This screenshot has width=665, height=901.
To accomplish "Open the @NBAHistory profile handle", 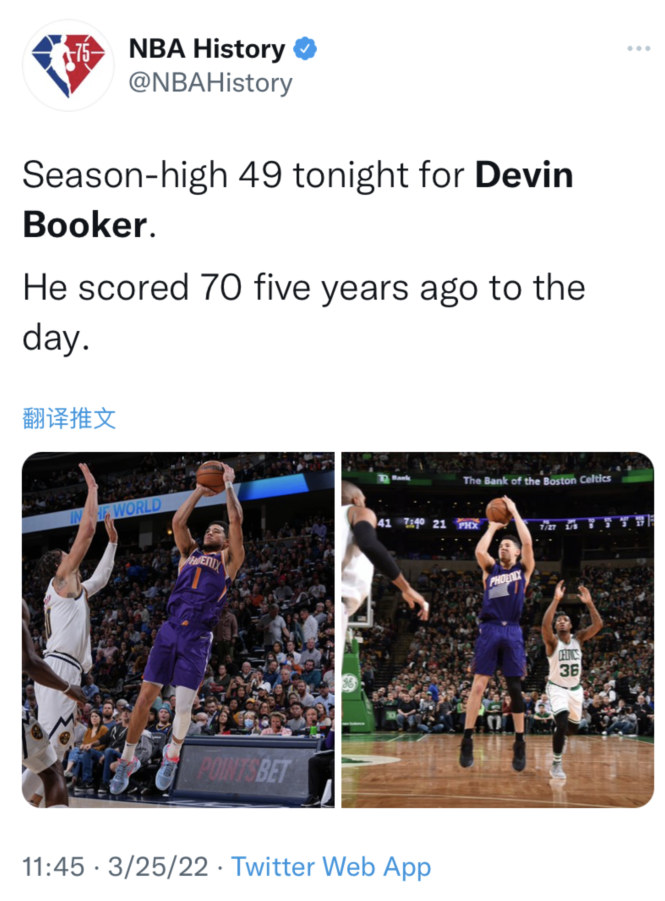I will 210,82.
